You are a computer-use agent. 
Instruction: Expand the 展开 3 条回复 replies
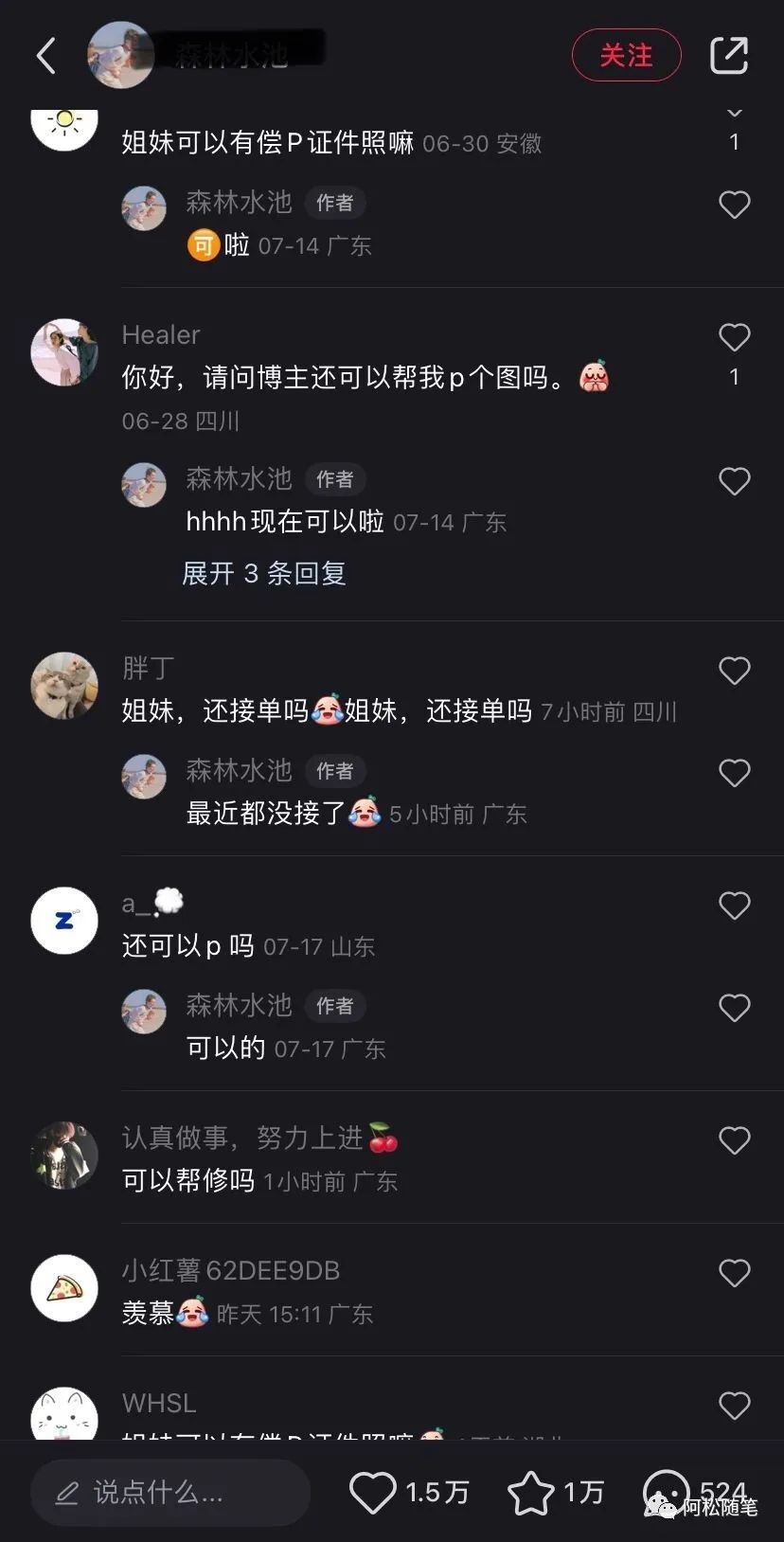point(264,573)
